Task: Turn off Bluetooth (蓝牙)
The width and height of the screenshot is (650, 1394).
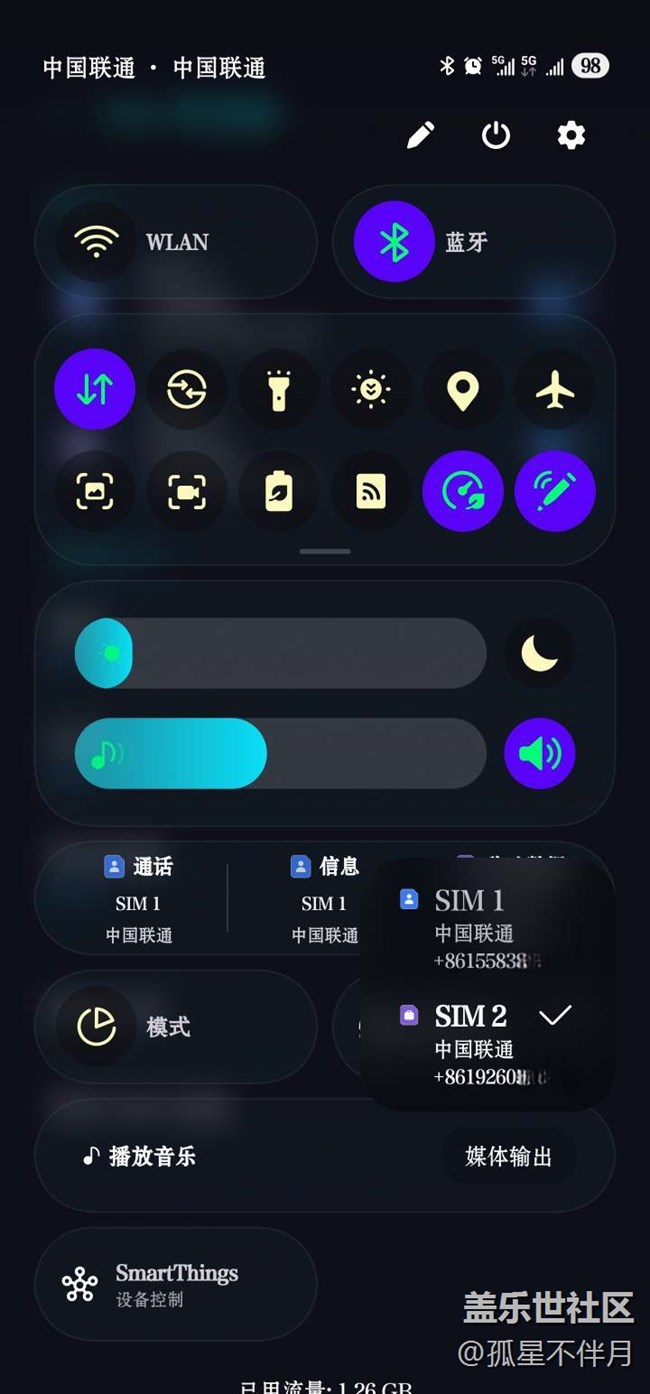Action: pyautogui.click(x=394, y=242)
